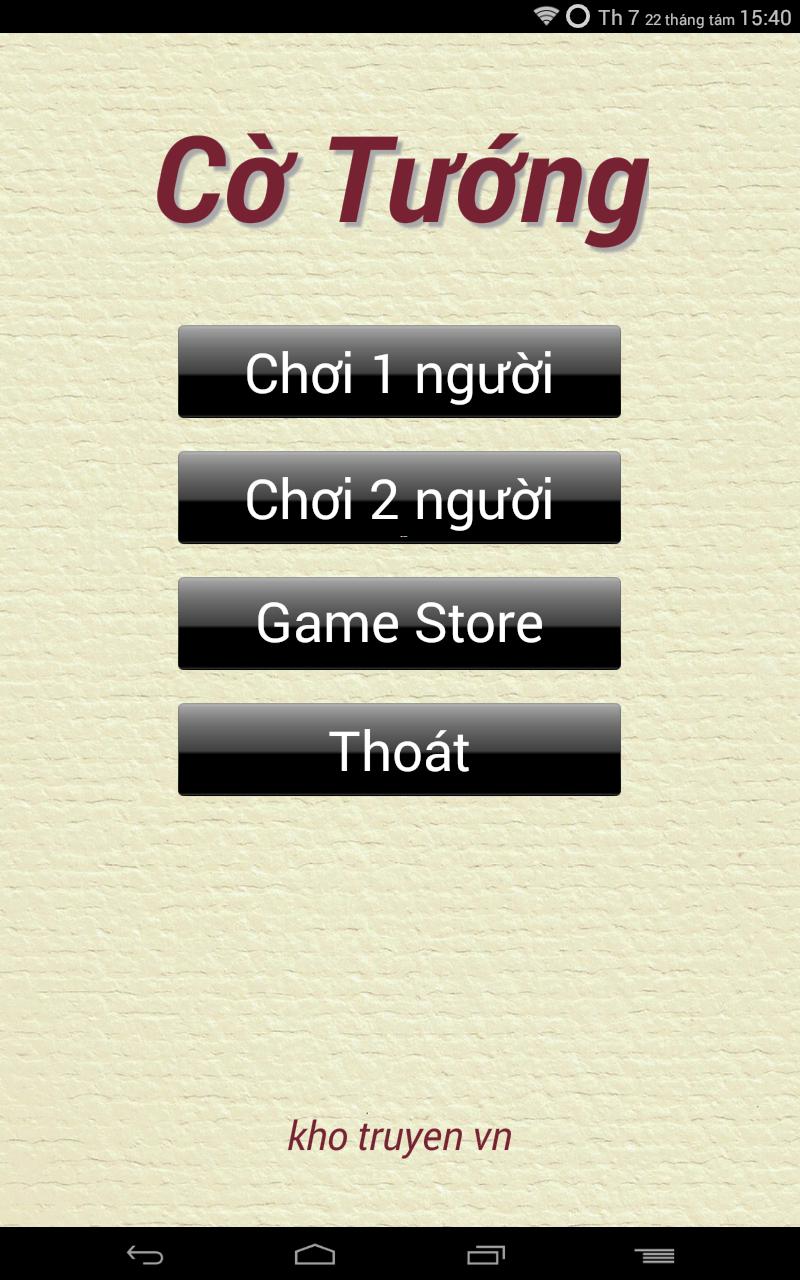Select 'Thoát' to quit the app
The image size is (800, 1280).
[400, 748]
